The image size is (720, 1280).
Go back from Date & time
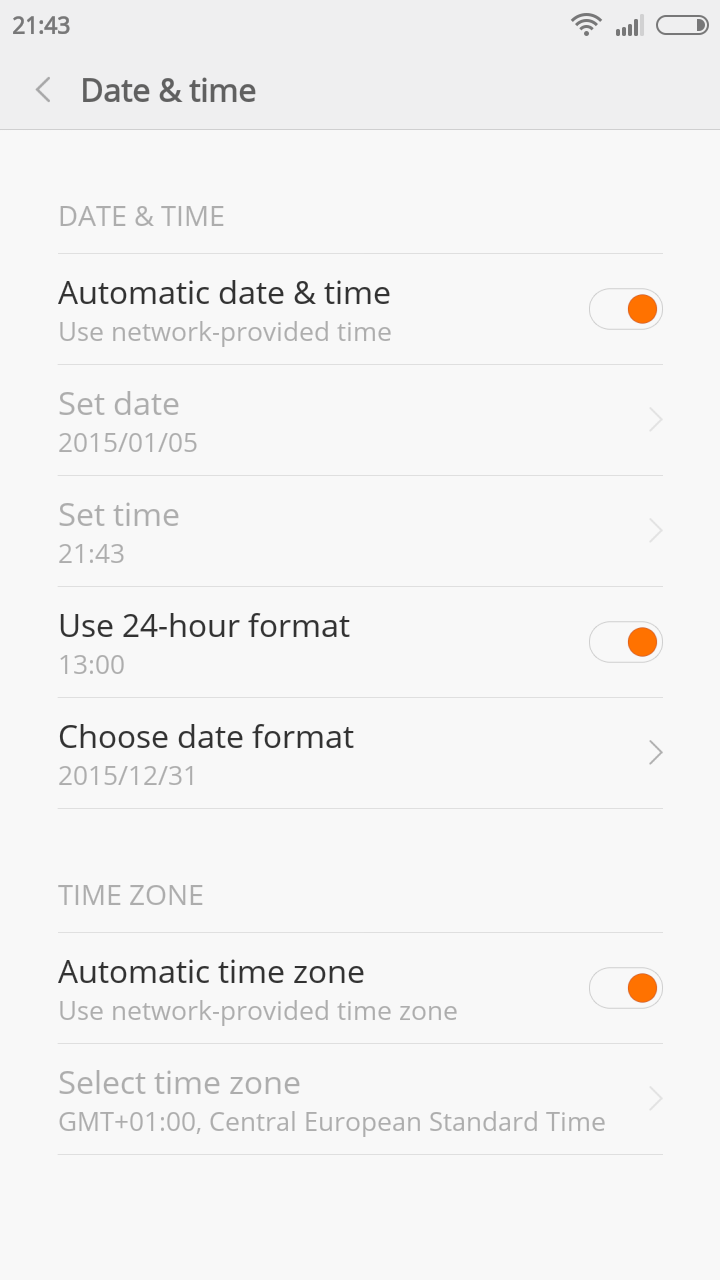(43, 90)
